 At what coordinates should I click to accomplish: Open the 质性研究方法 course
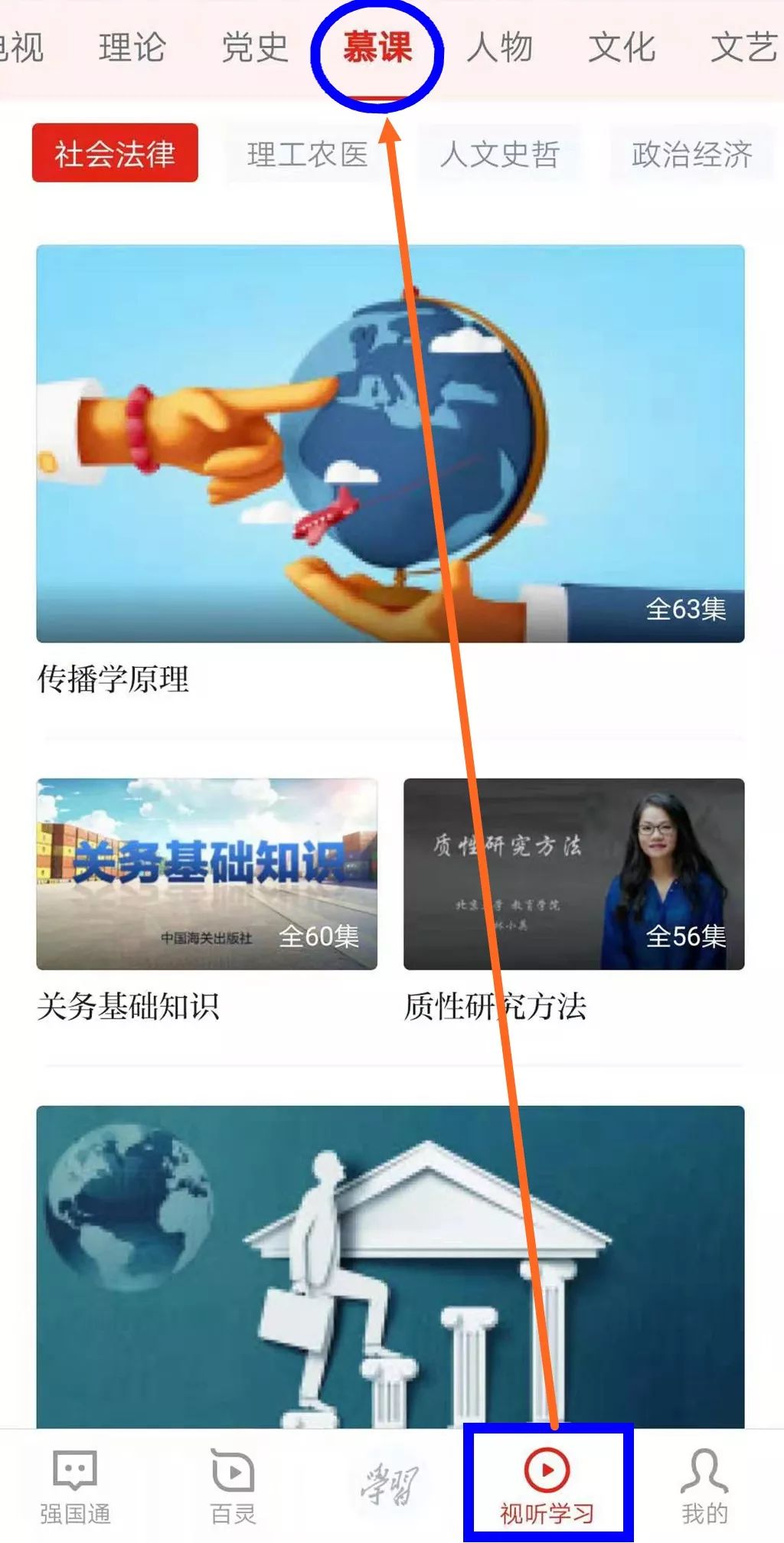[x=573, y=874]
